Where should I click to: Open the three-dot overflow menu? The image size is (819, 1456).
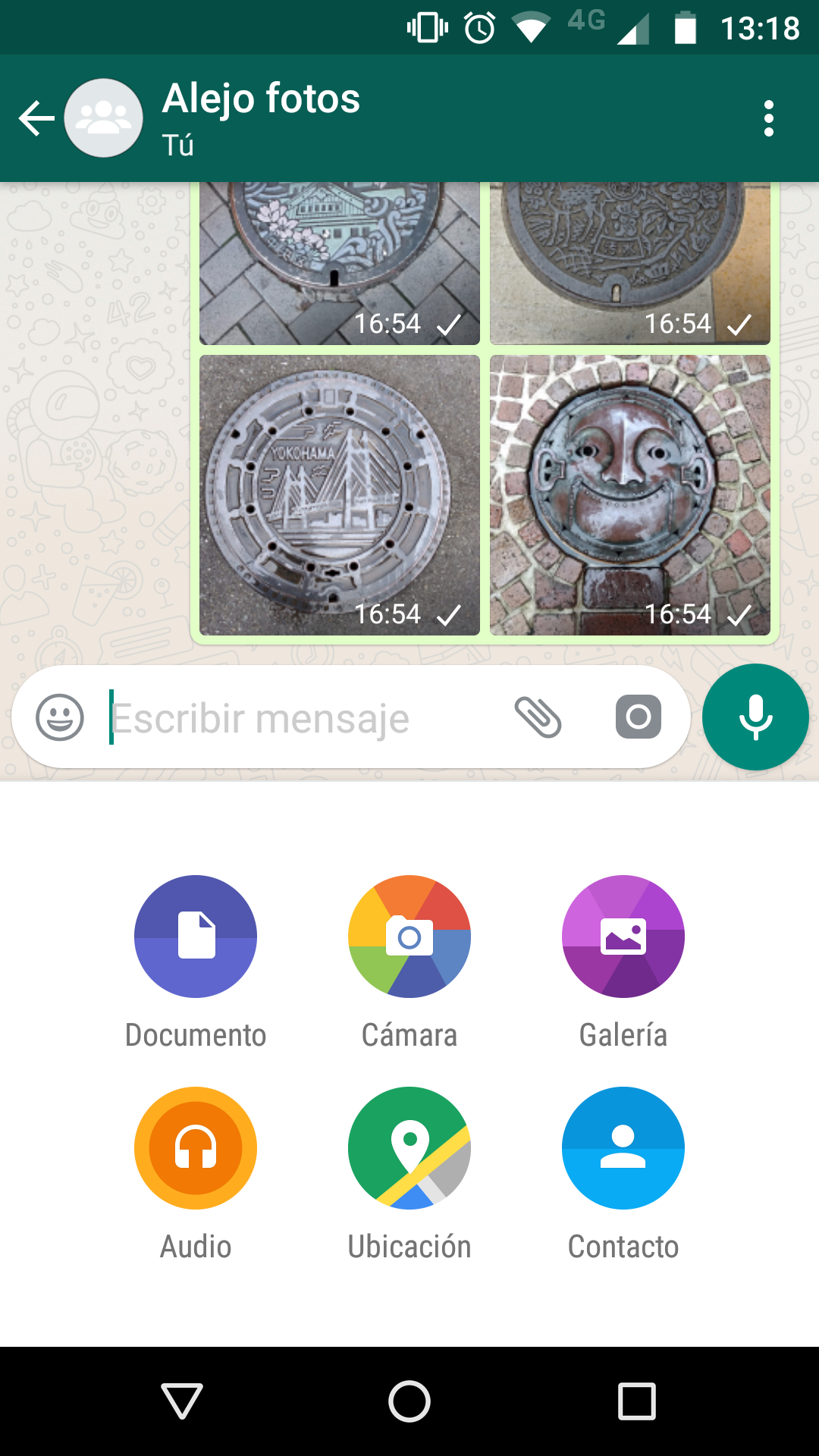point(769,118)
